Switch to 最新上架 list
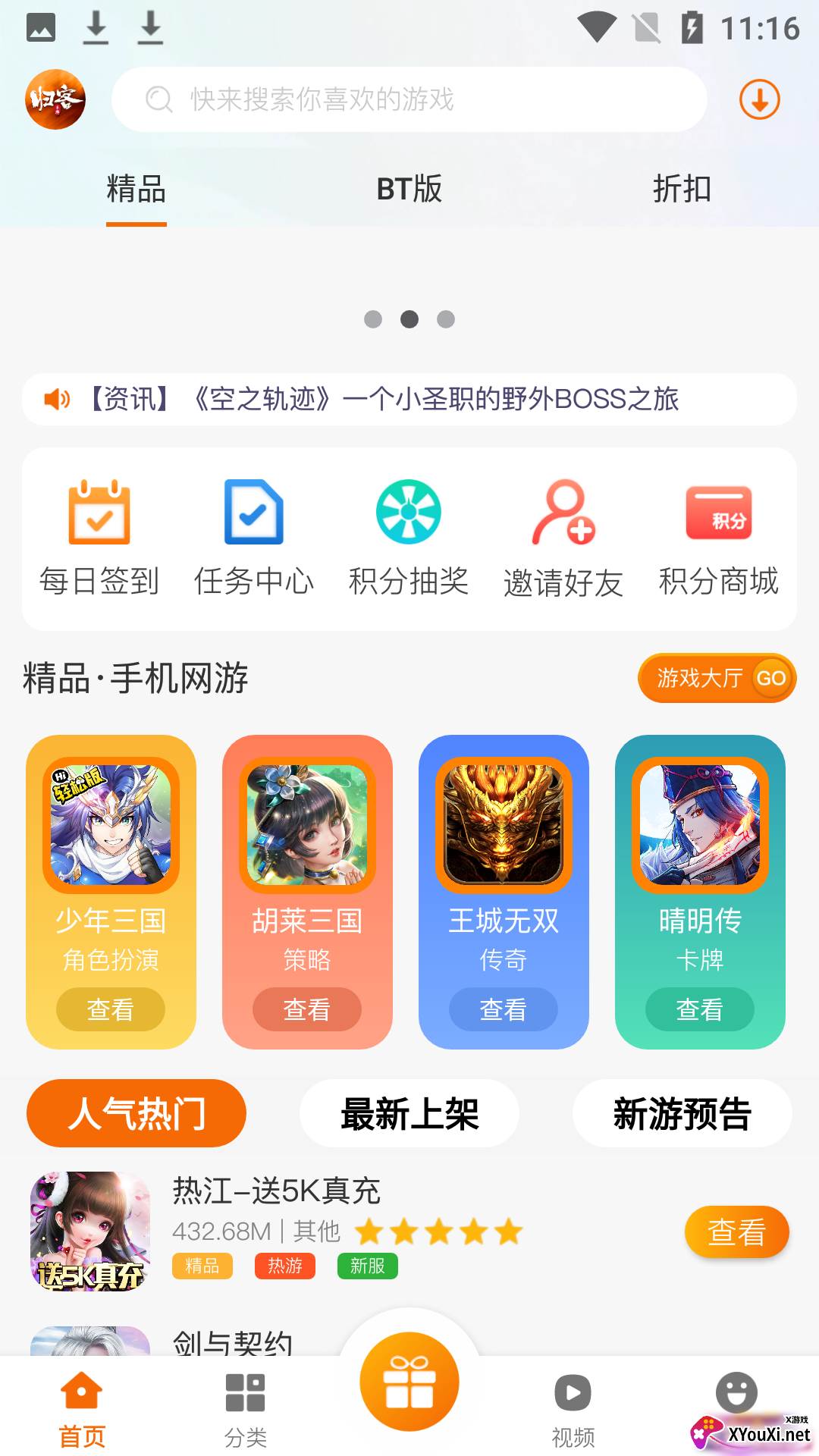819x1456 pixels. [x=409, y=1113]
